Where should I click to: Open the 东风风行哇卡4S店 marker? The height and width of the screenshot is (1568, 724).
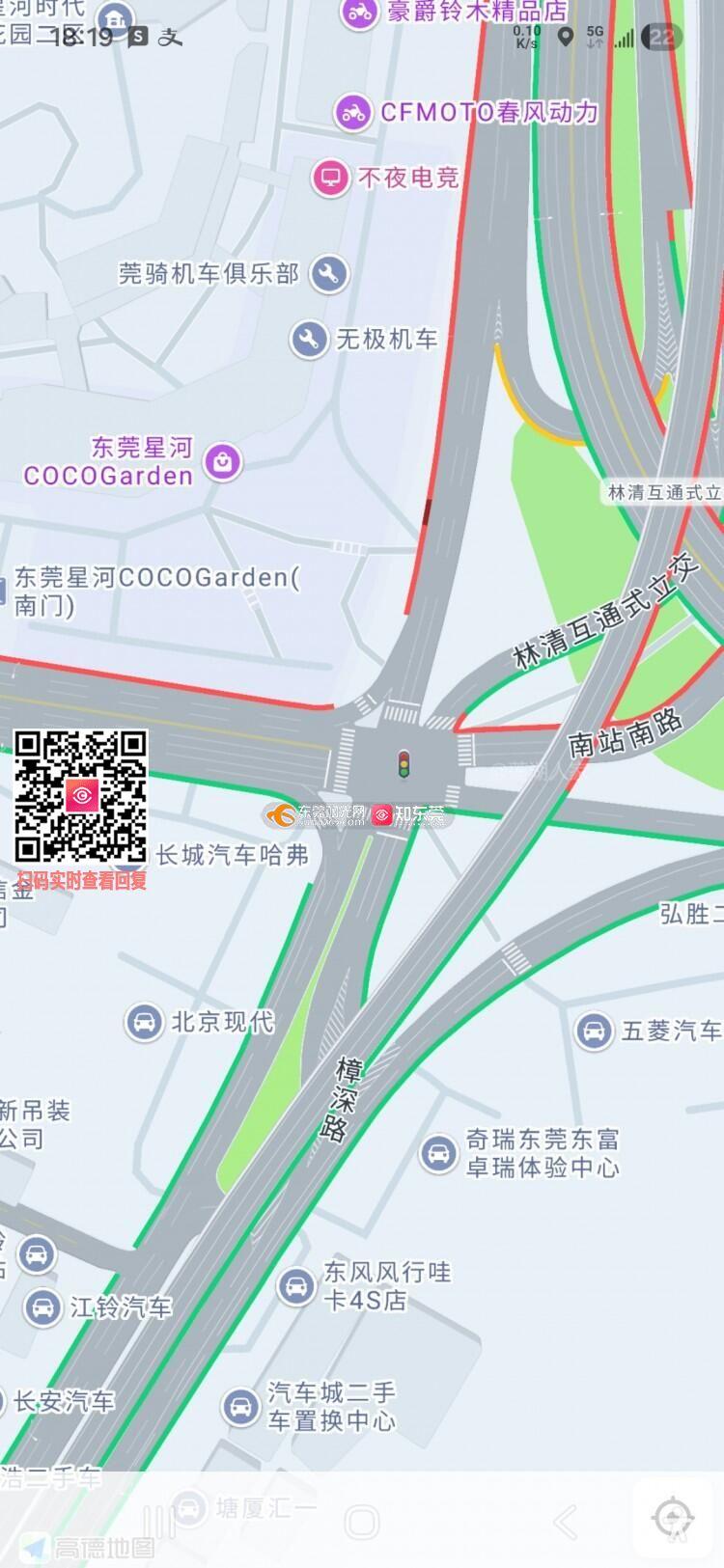click(296, 1285)
